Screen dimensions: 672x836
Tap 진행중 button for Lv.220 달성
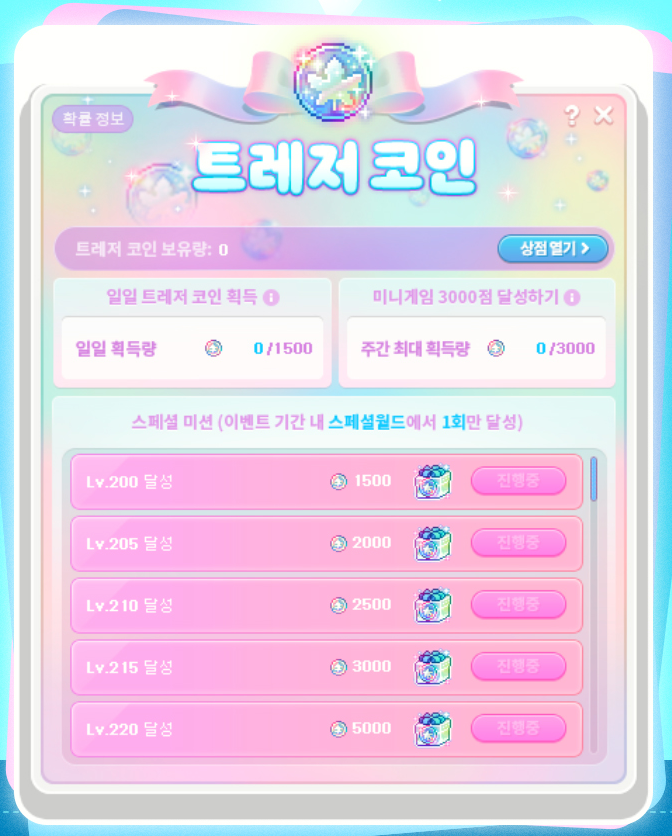coord(518,728)
